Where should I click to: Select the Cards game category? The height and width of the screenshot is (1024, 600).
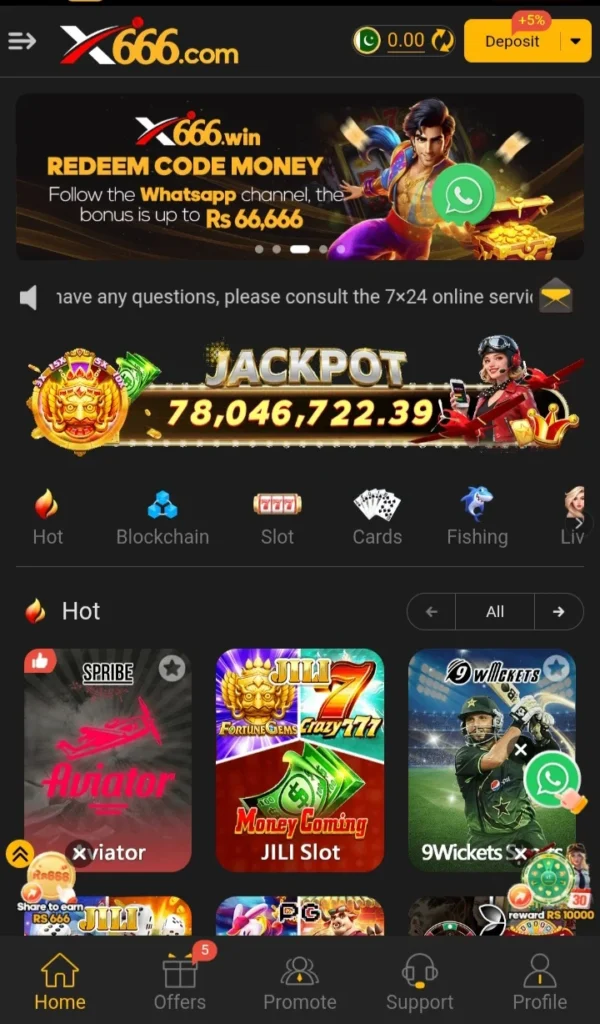[x=377, y=518]
